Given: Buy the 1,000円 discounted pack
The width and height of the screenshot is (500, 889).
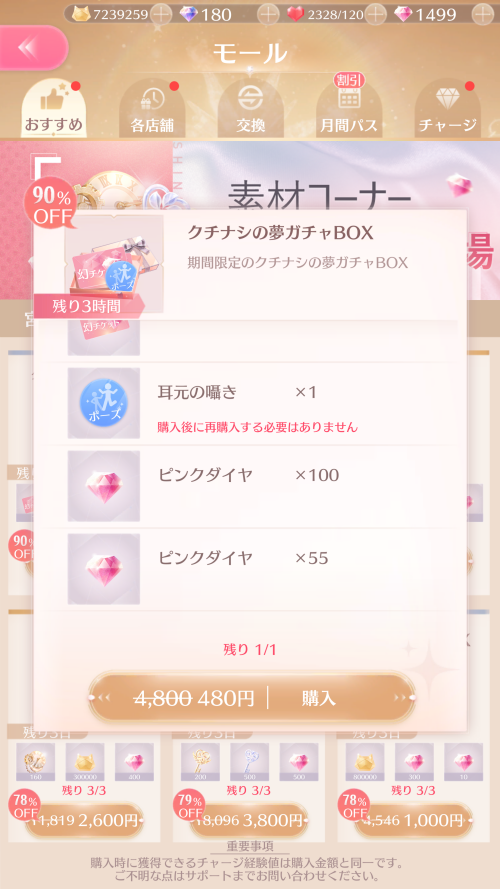Looking at the screenshot, I should (413, 820).
